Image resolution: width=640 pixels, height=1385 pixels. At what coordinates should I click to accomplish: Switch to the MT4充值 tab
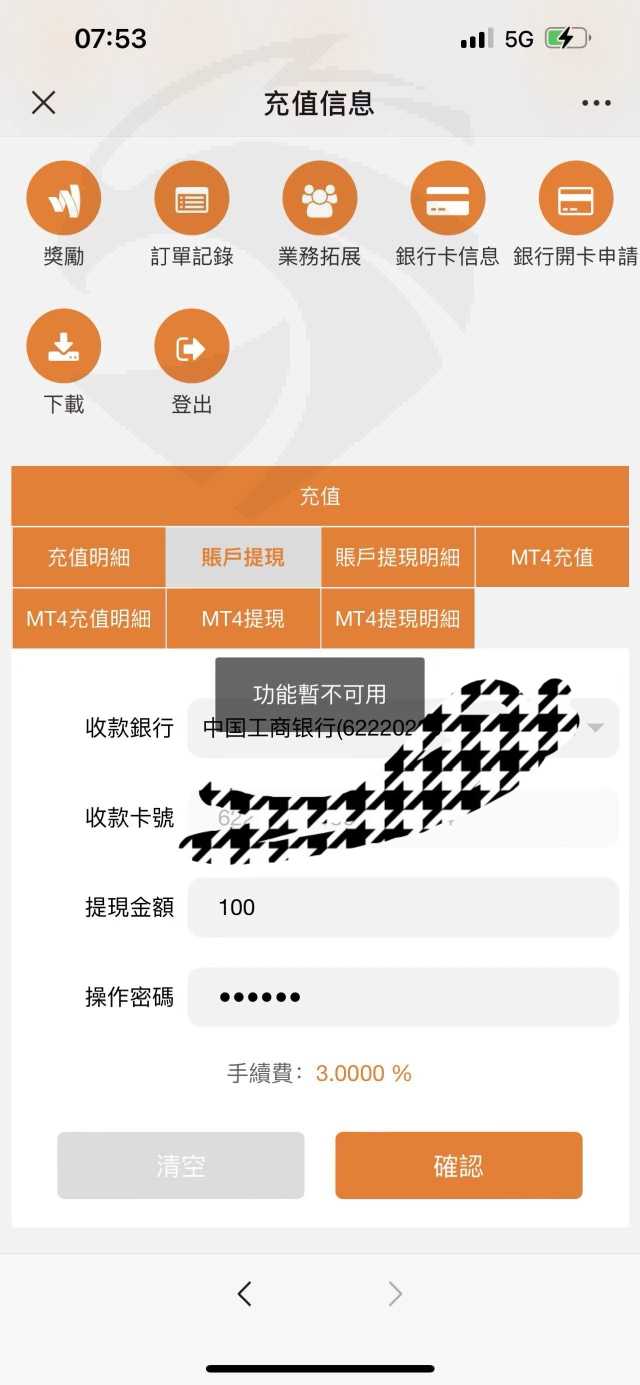coord(552,557)
